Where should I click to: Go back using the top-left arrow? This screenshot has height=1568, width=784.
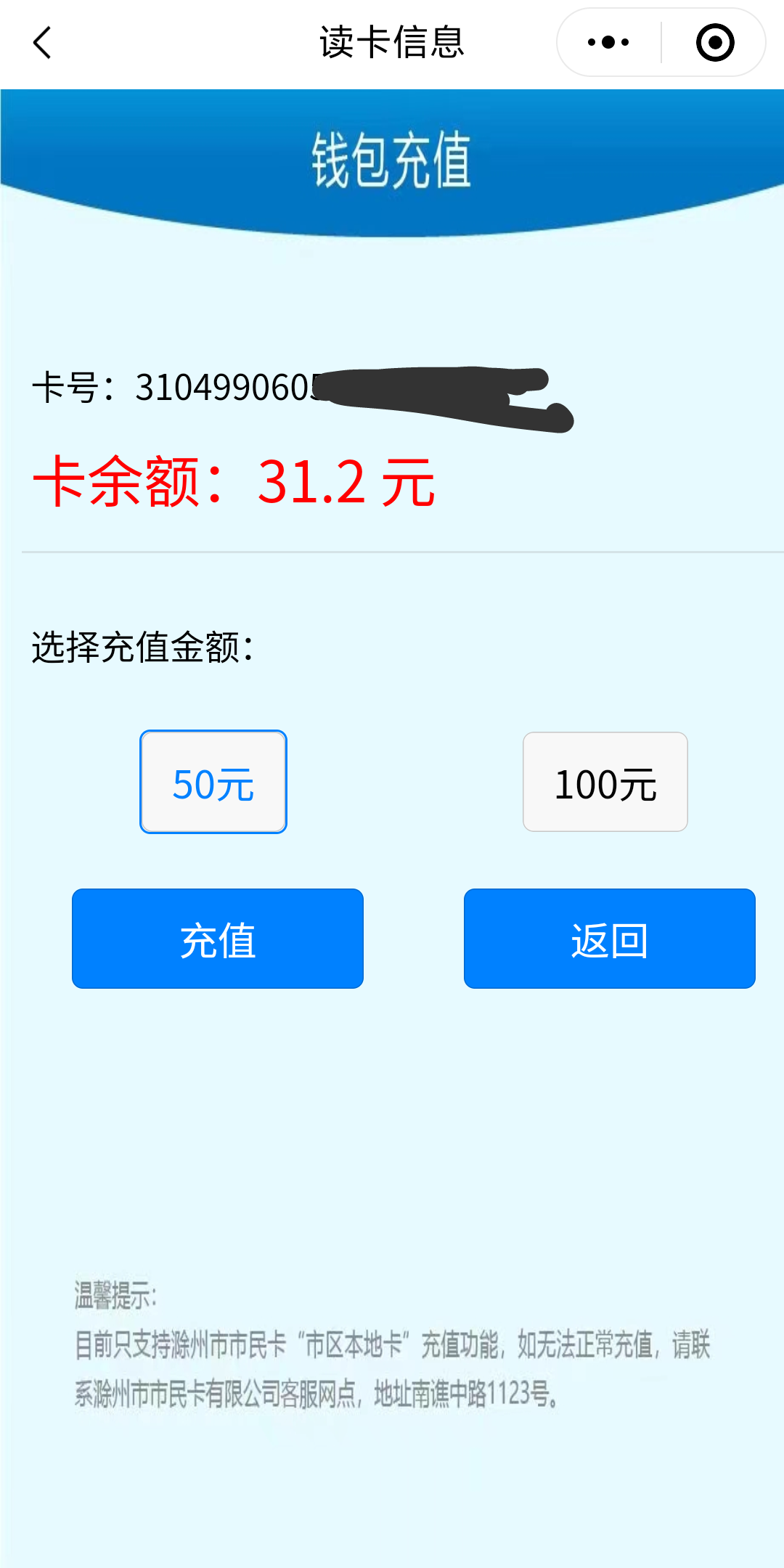point(42,43)
